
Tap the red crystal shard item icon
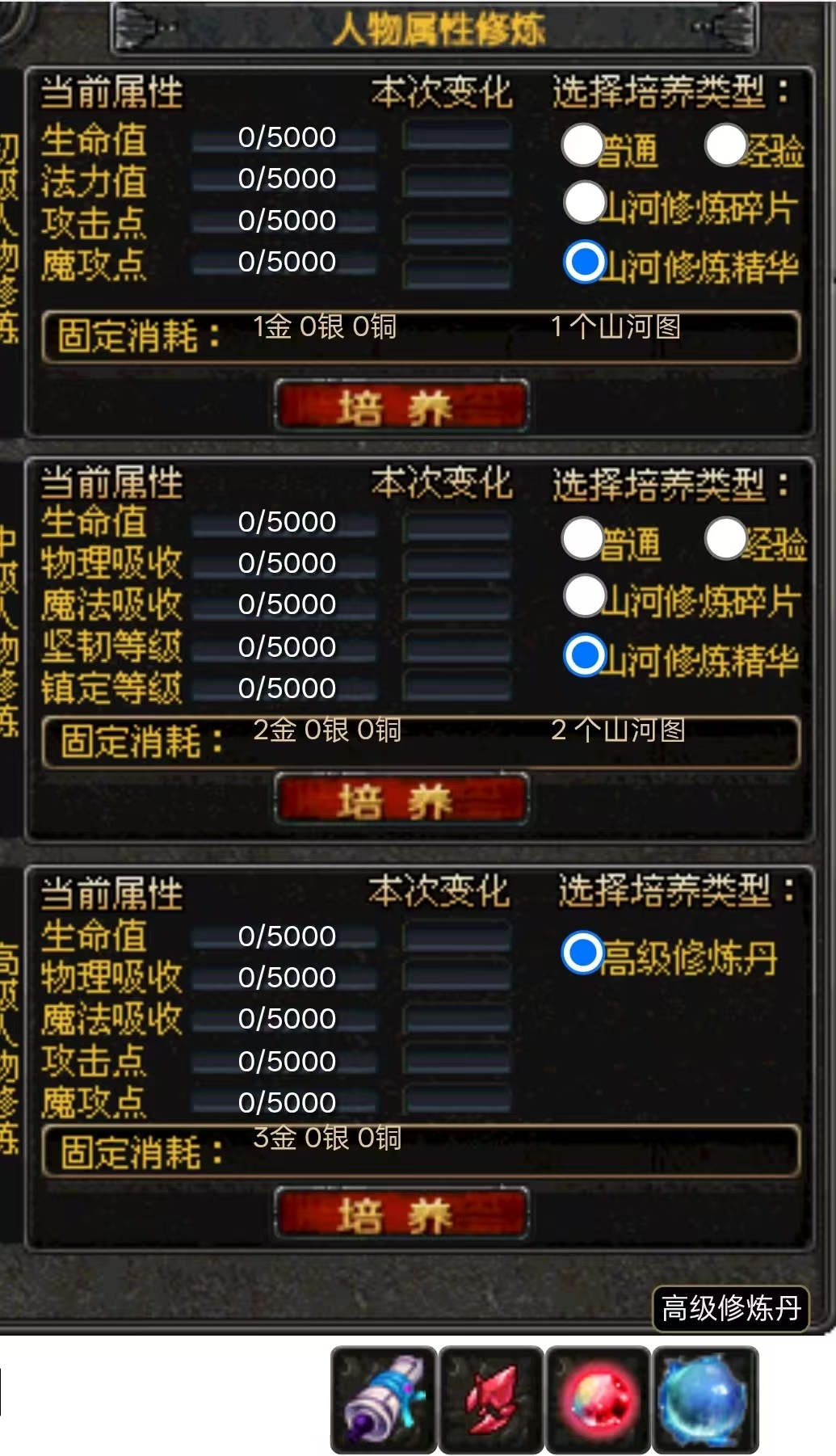point(491,1399)
